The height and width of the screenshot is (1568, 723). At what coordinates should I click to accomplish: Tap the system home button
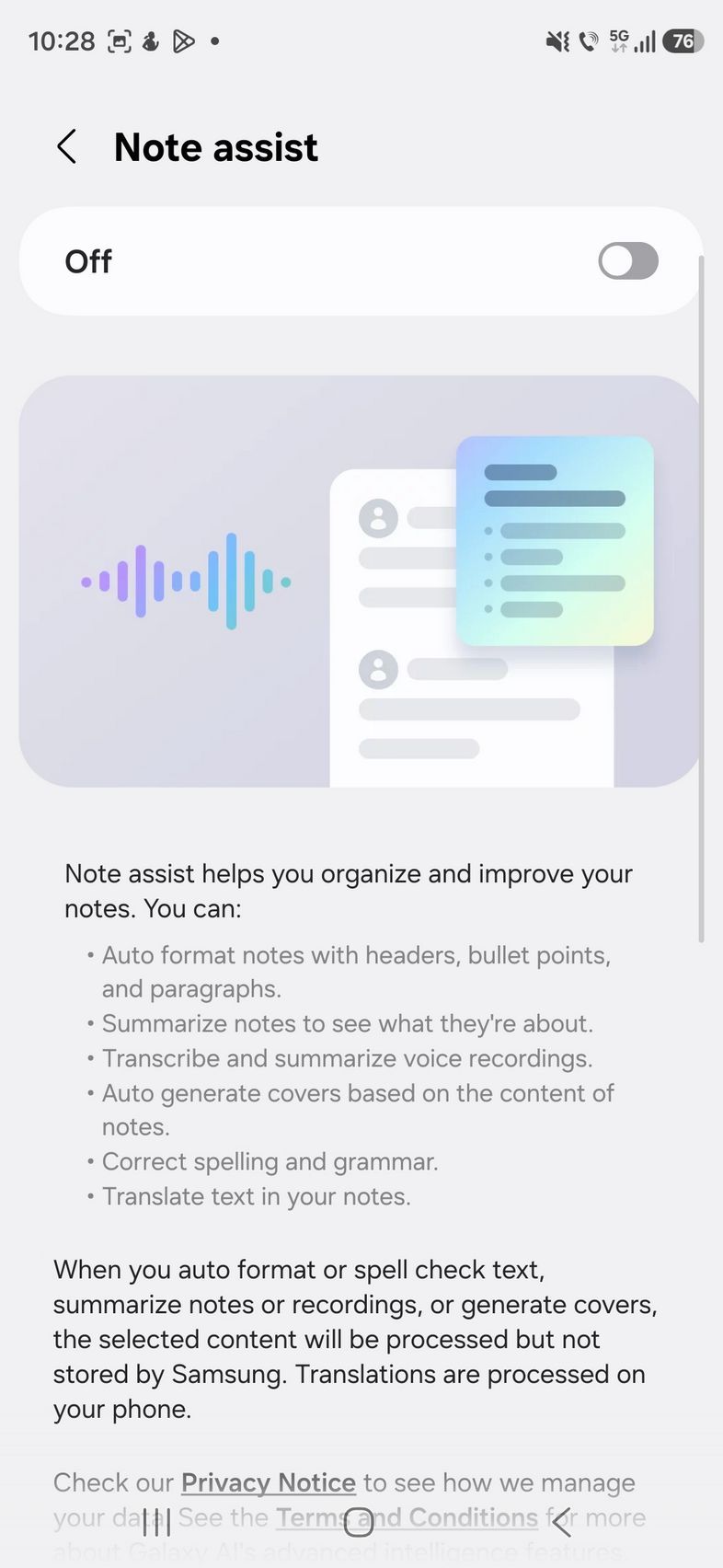(x=359, y=1523)
